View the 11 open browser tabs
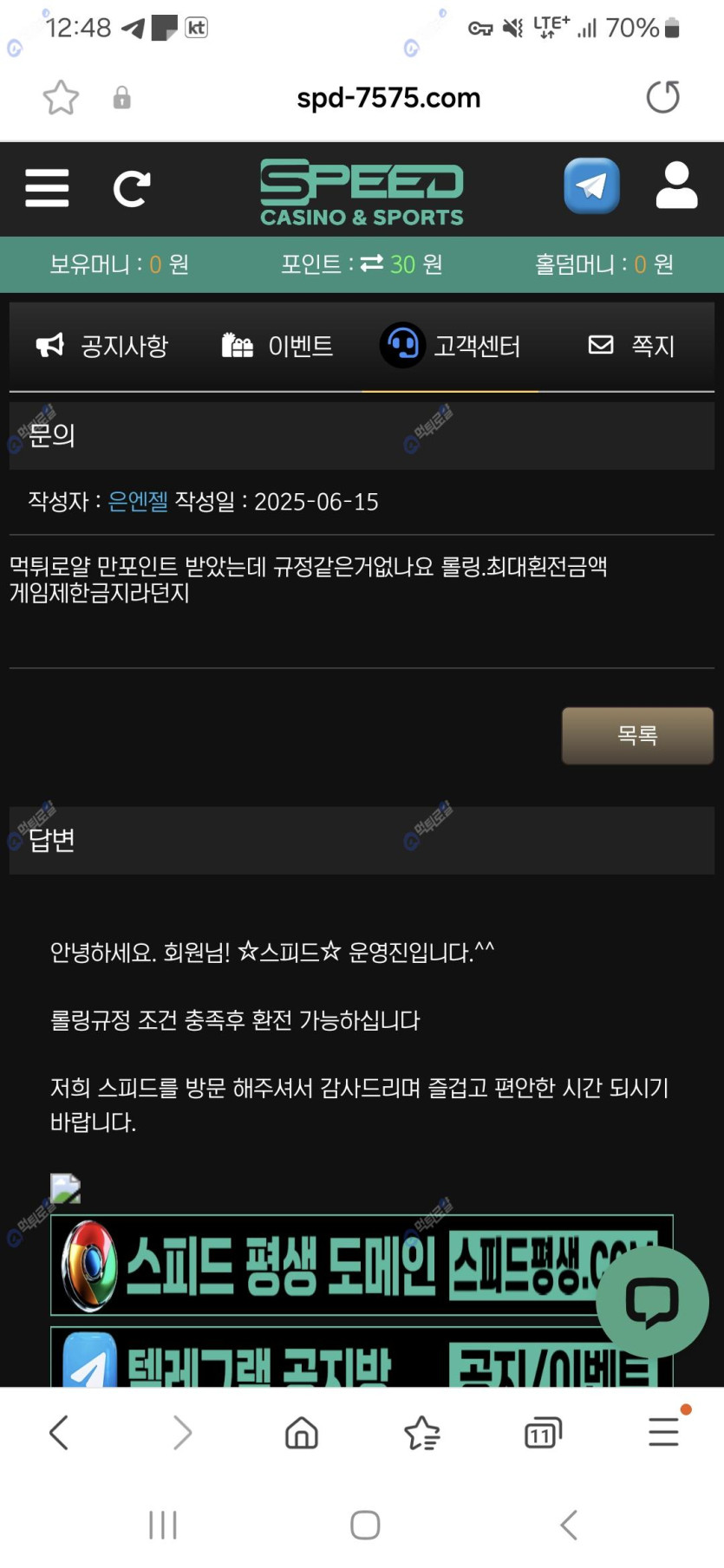 tap(543, 1433)
